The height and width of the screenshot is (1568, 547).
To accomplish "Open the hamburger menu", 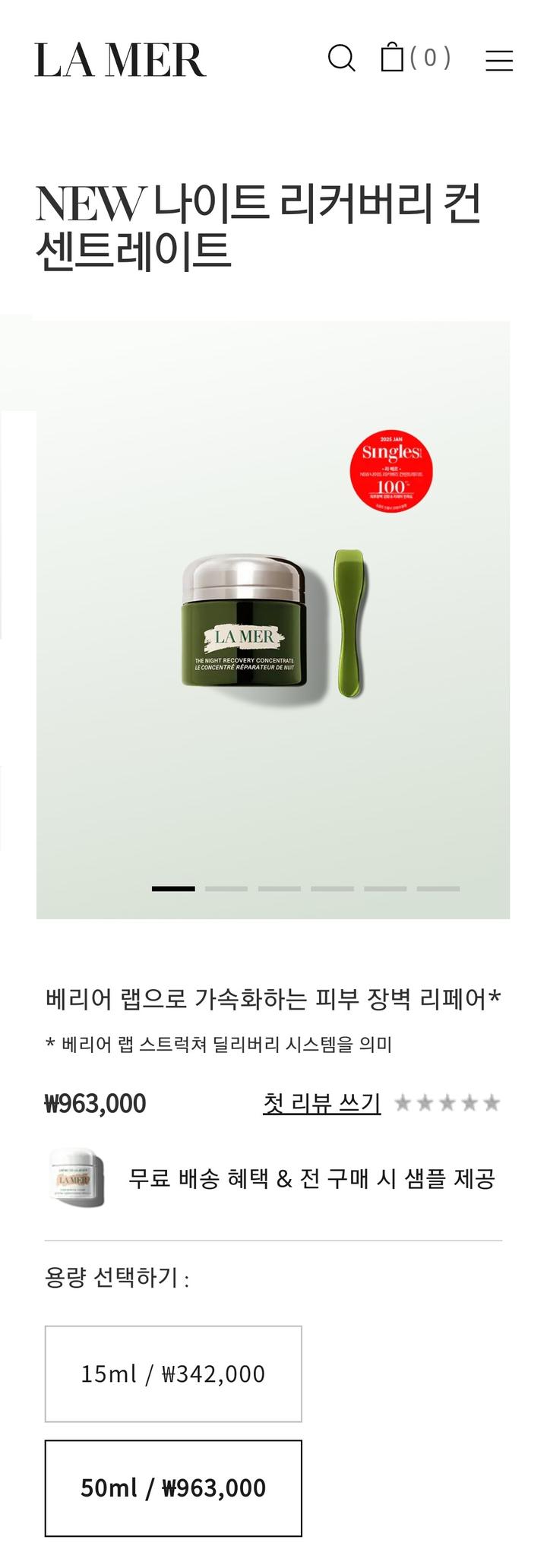I will 499,60.
